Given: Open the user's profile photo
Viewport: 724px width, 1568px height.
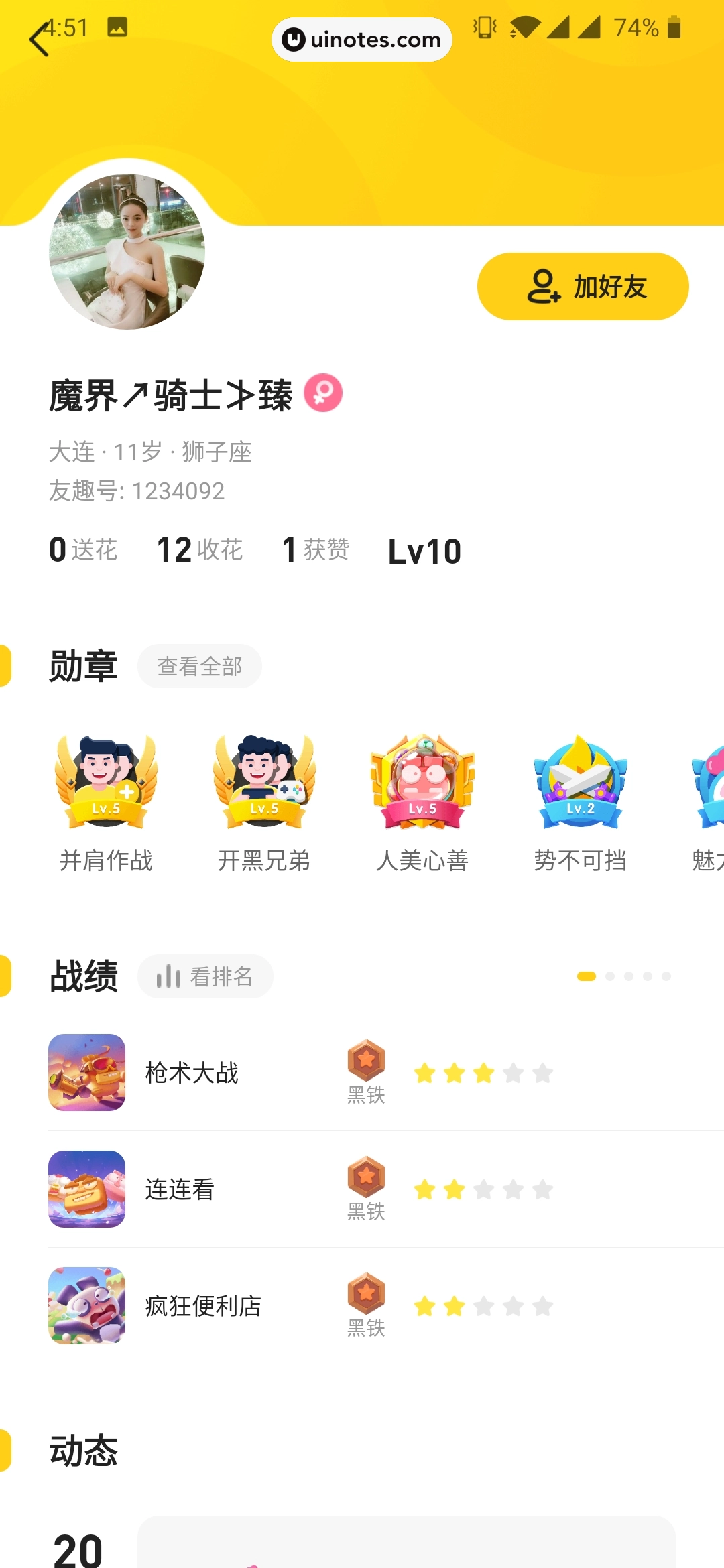Looking at the screenshot, I should pyautogui.click(x=127, y=252).
